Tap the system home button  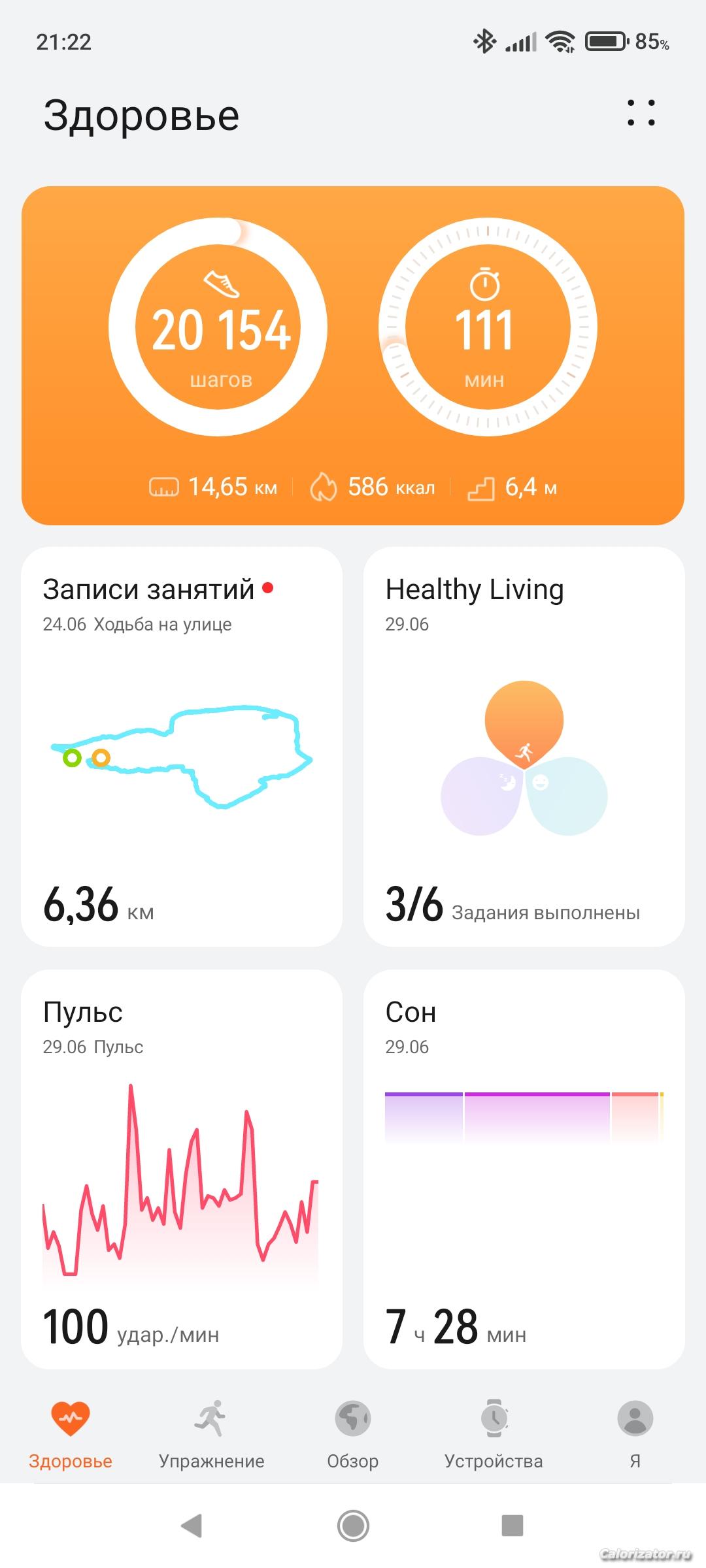353,1526
